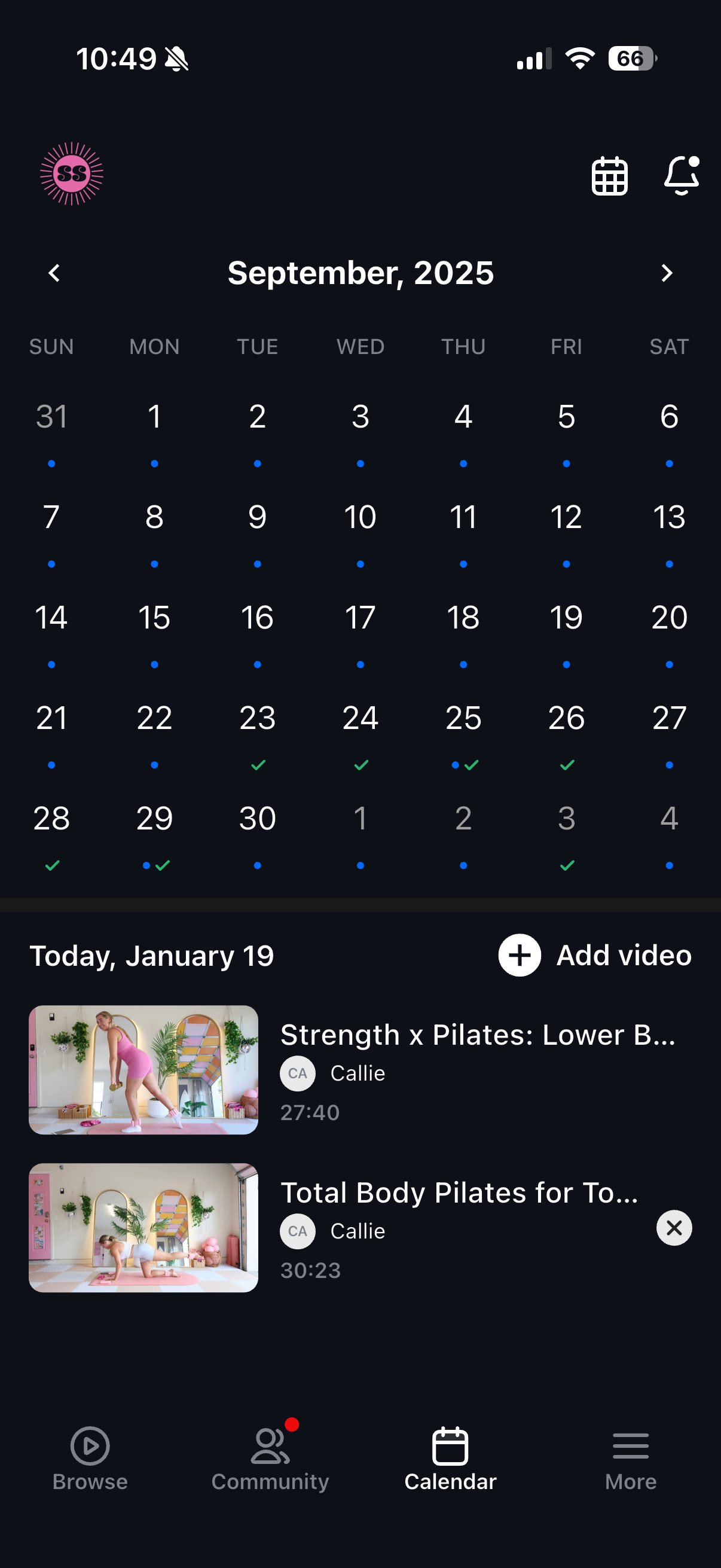Remove Total Body Pilates from schedule
Image resolution: width=721 pixels, height=1568 pixels.
674,1228
